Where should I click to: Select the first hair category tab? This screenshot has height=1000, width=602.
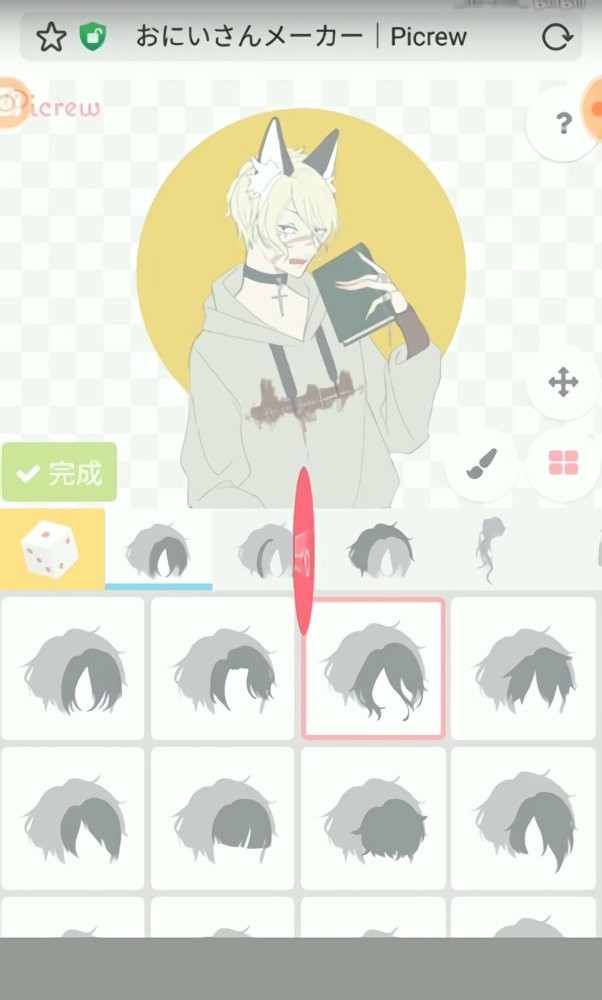tap(159, 549)
